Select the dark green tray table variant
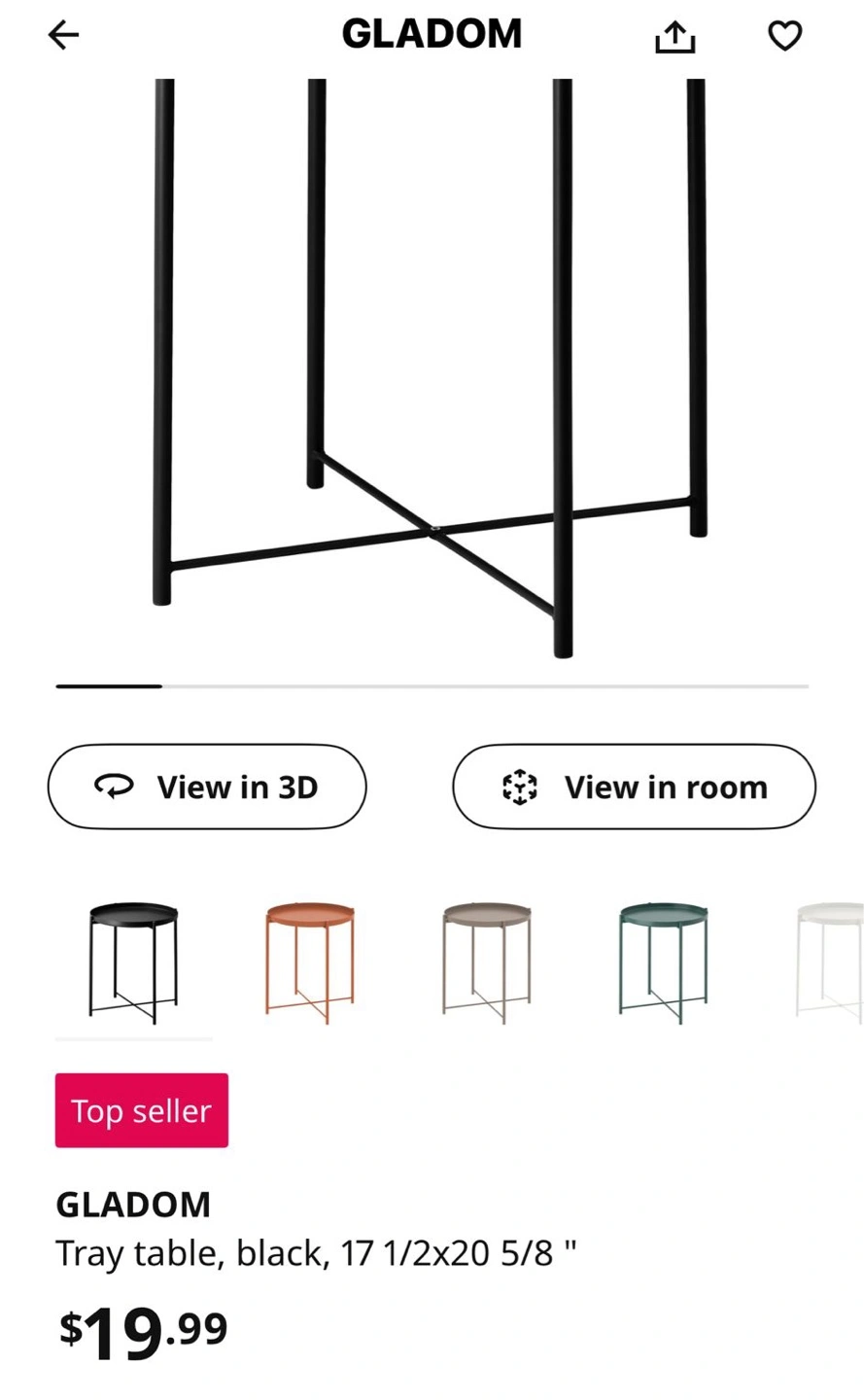 [x=664, y=962]
